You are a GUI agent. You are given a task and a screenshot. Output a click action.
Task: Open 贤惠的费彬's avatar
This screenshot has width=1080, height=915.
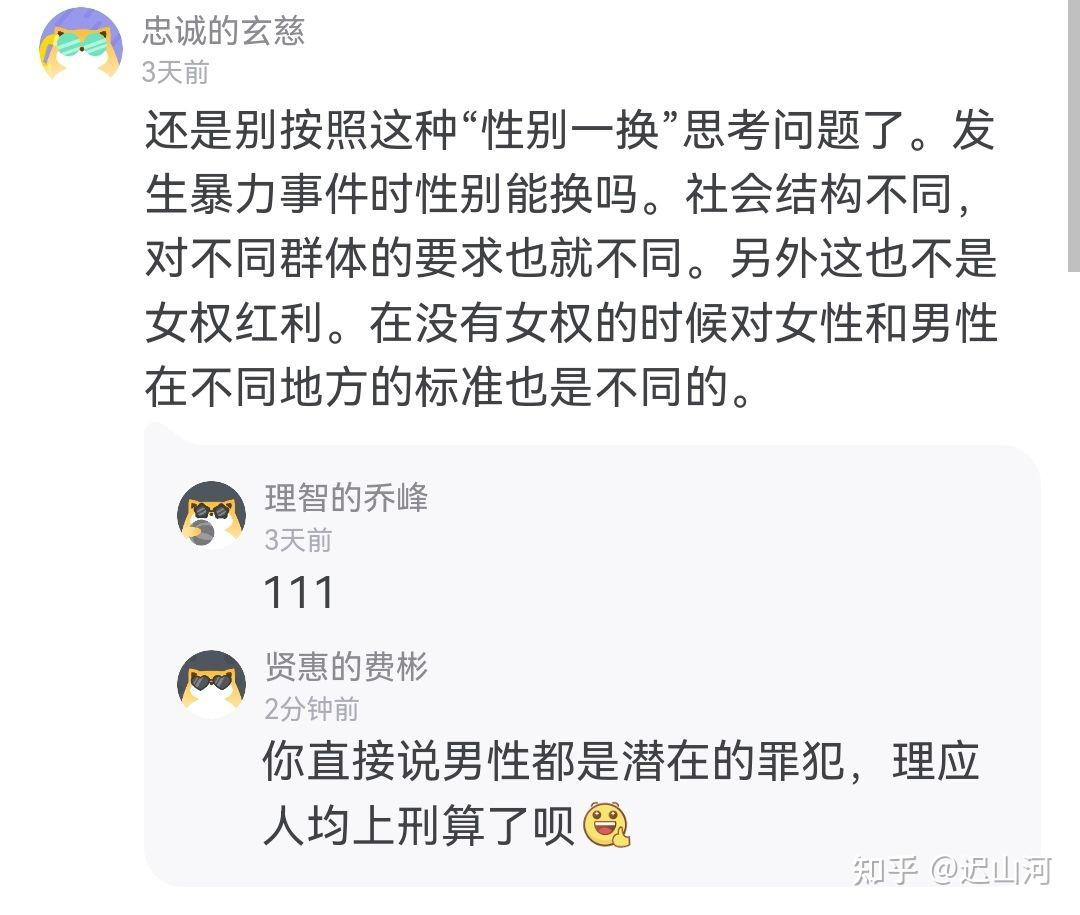[x=211, y=684]
